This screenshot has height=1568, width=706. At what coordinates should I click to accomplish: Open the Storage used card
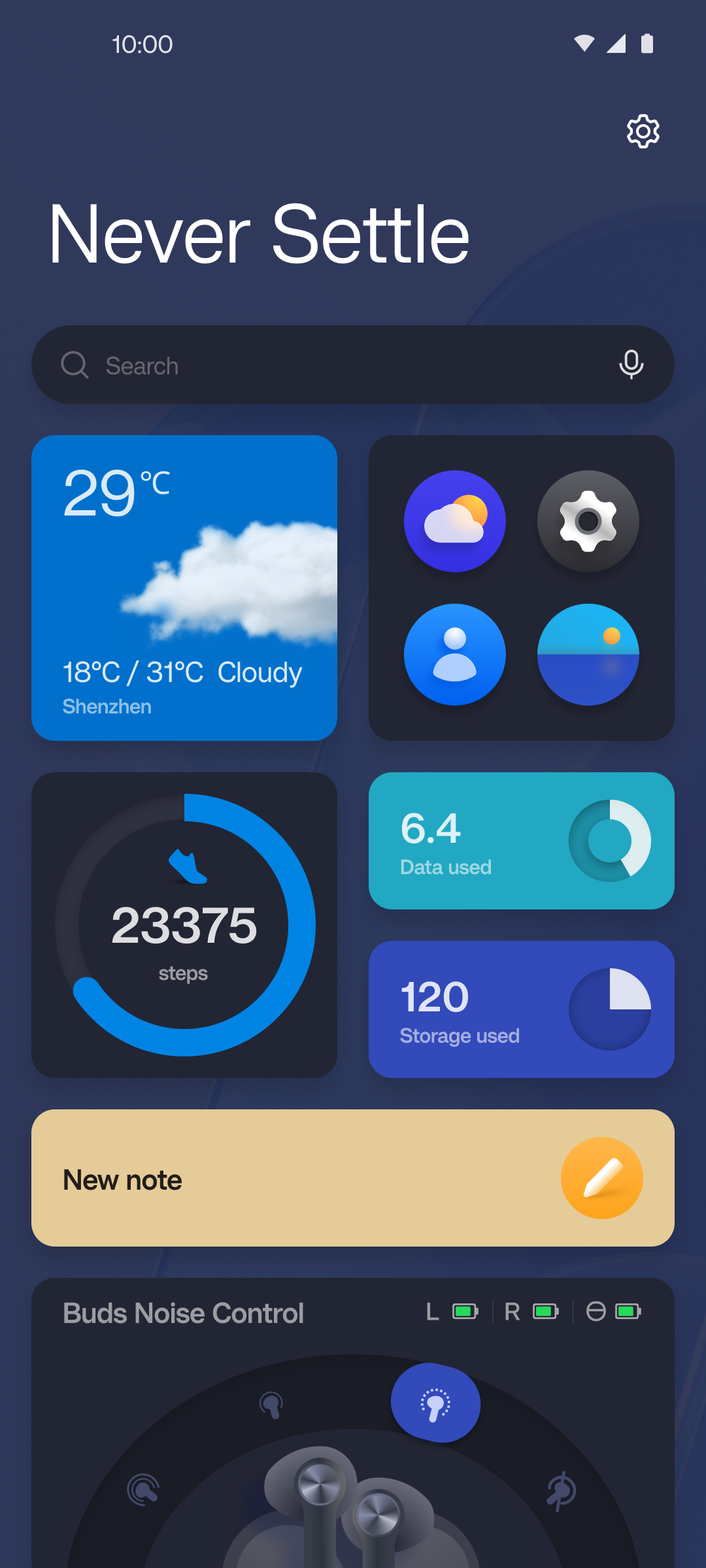pos(521,1009)
